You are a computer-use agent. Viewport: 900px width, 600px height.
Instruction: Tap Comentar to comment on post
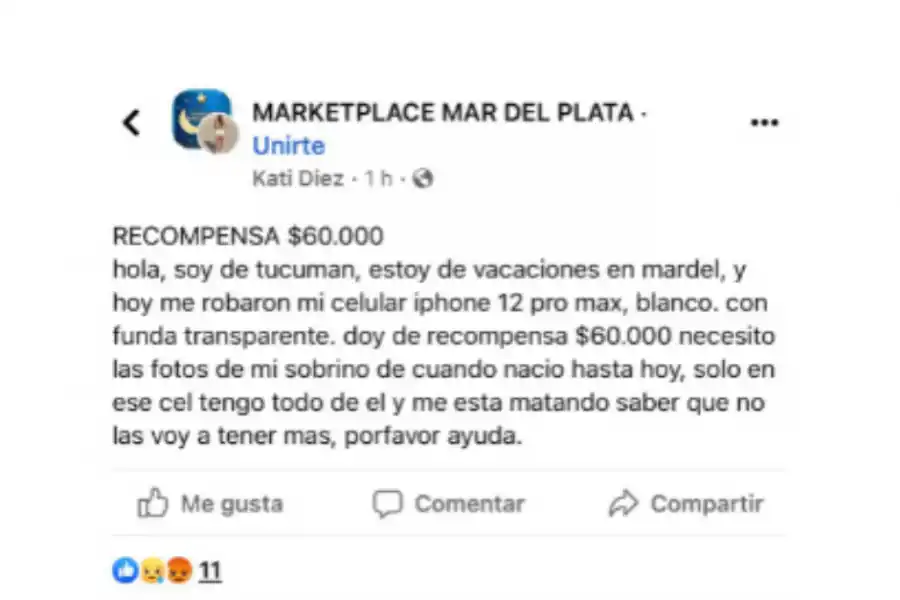click(448, 504)
